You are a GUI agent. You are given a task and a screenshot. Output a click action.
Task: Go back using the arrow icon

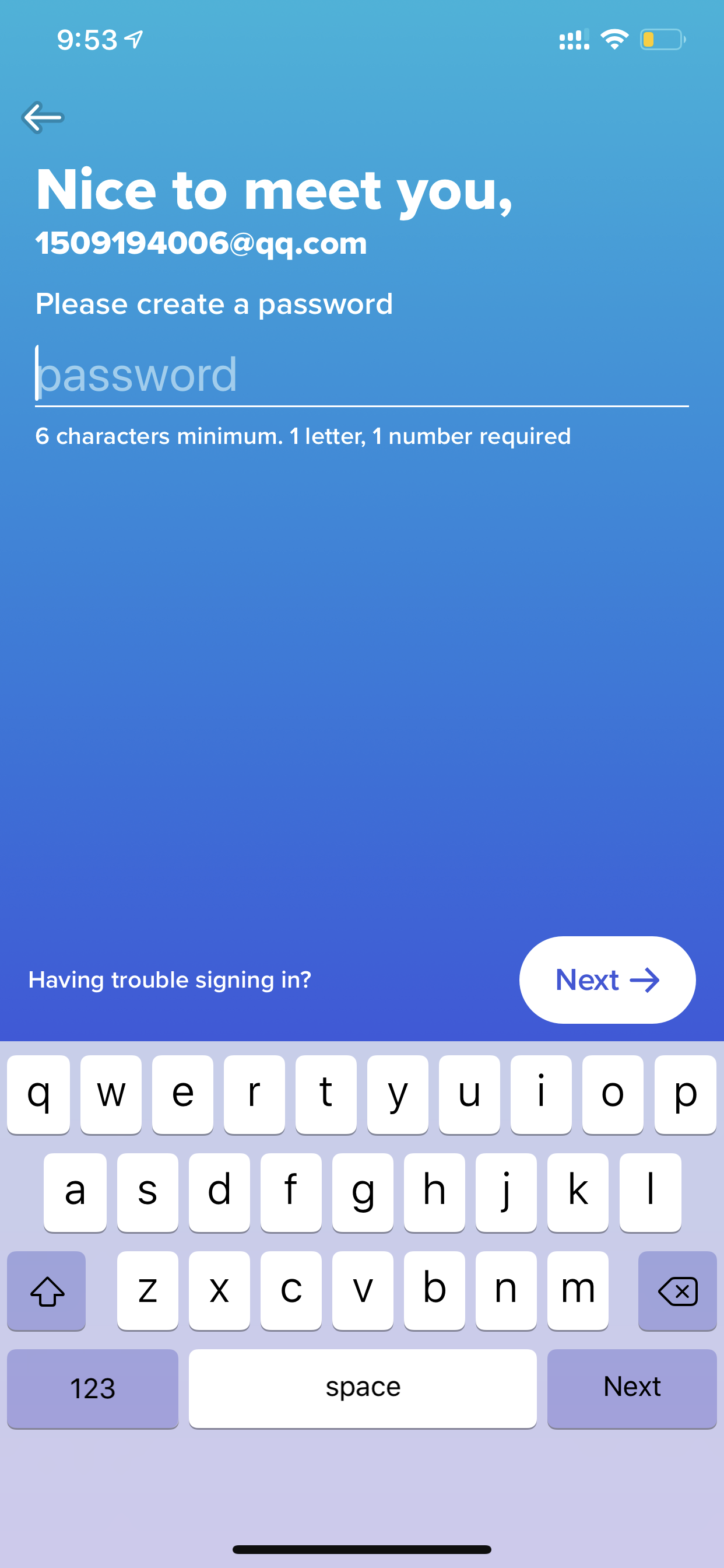coord(43,117)
